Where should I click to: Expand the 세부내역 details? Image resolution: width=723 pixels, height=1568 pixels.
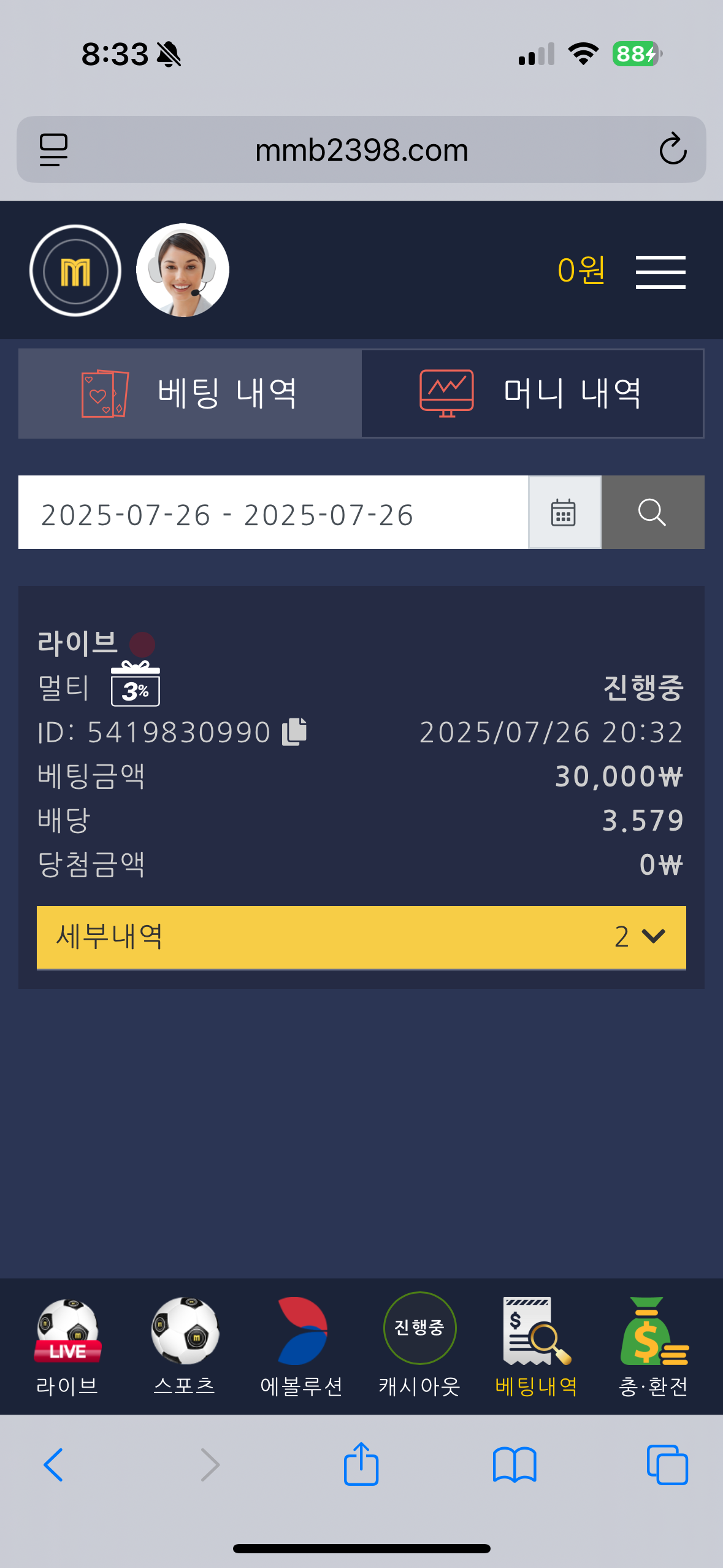(x=361, y=937)
